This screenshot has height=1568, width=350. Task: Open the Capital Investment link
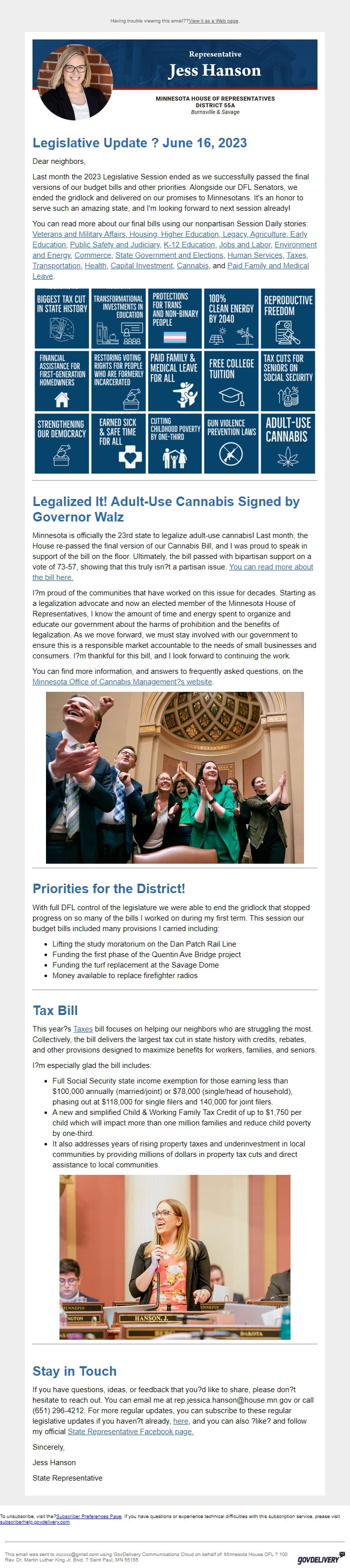pyautogui.click(x=141, y=265)
